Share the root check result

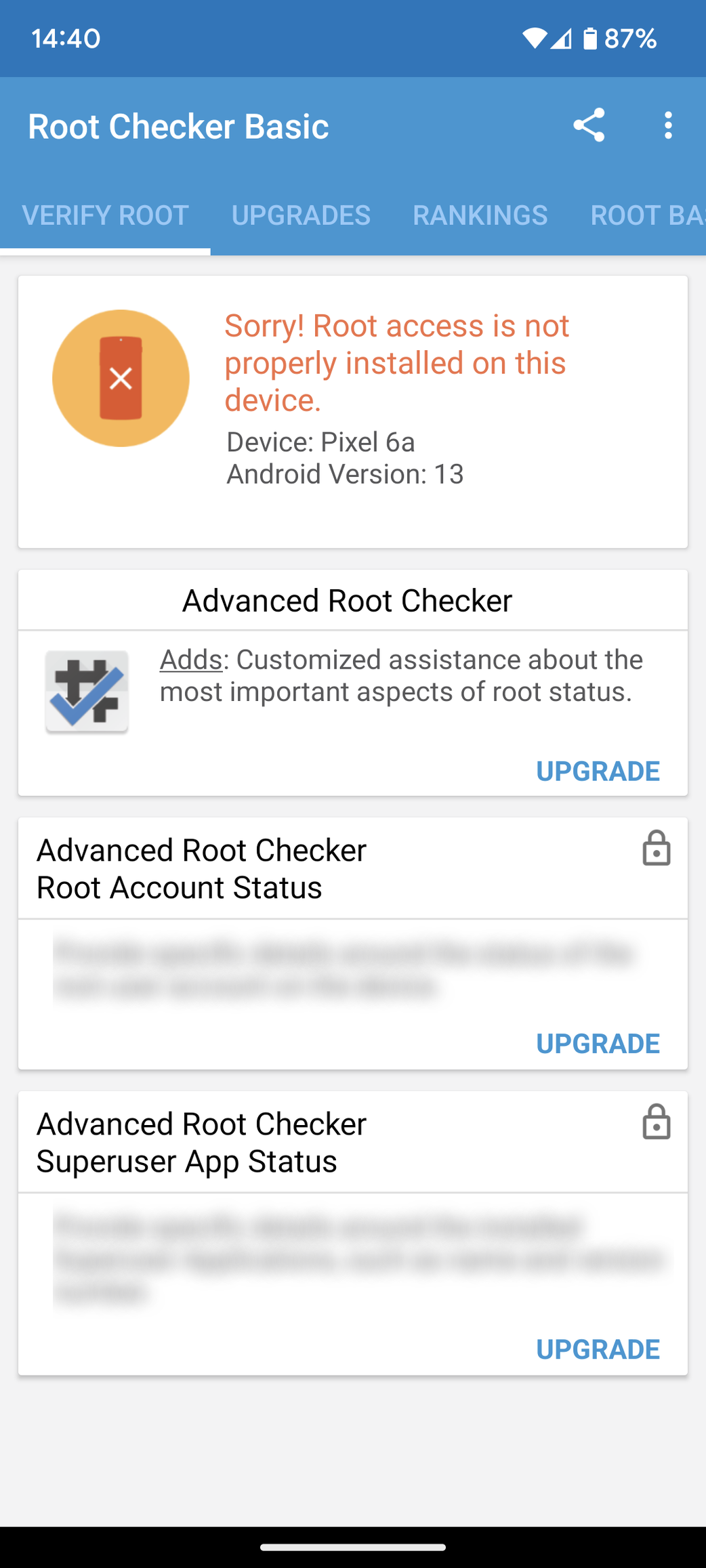pos(588,125)
